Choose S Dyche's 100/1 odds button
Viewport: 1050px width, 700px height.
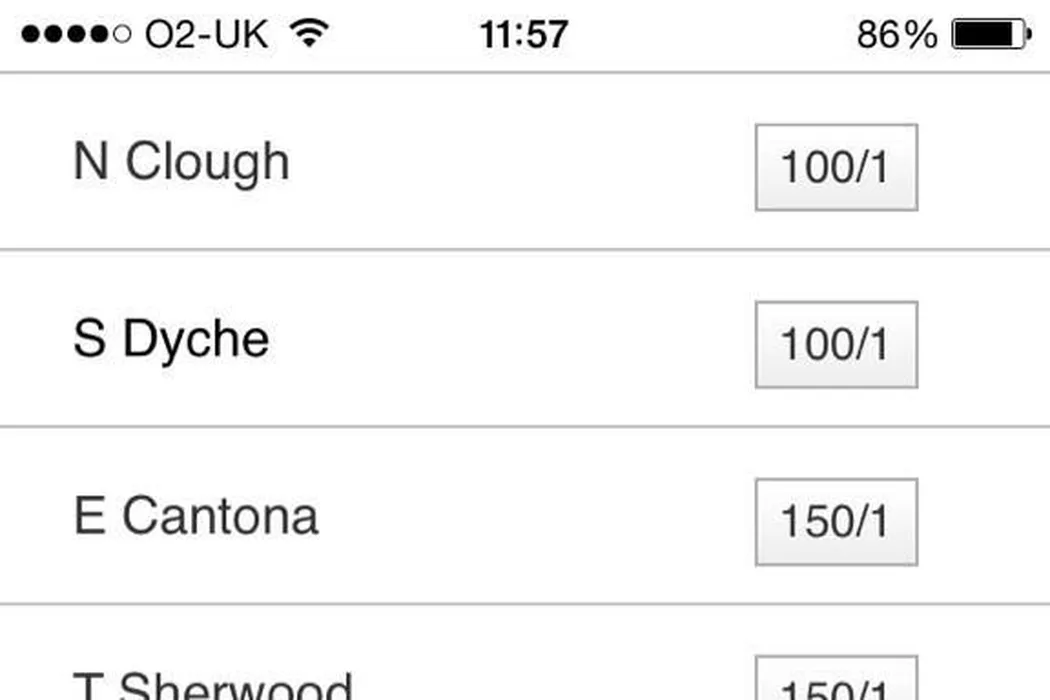[x=836, y=344]
